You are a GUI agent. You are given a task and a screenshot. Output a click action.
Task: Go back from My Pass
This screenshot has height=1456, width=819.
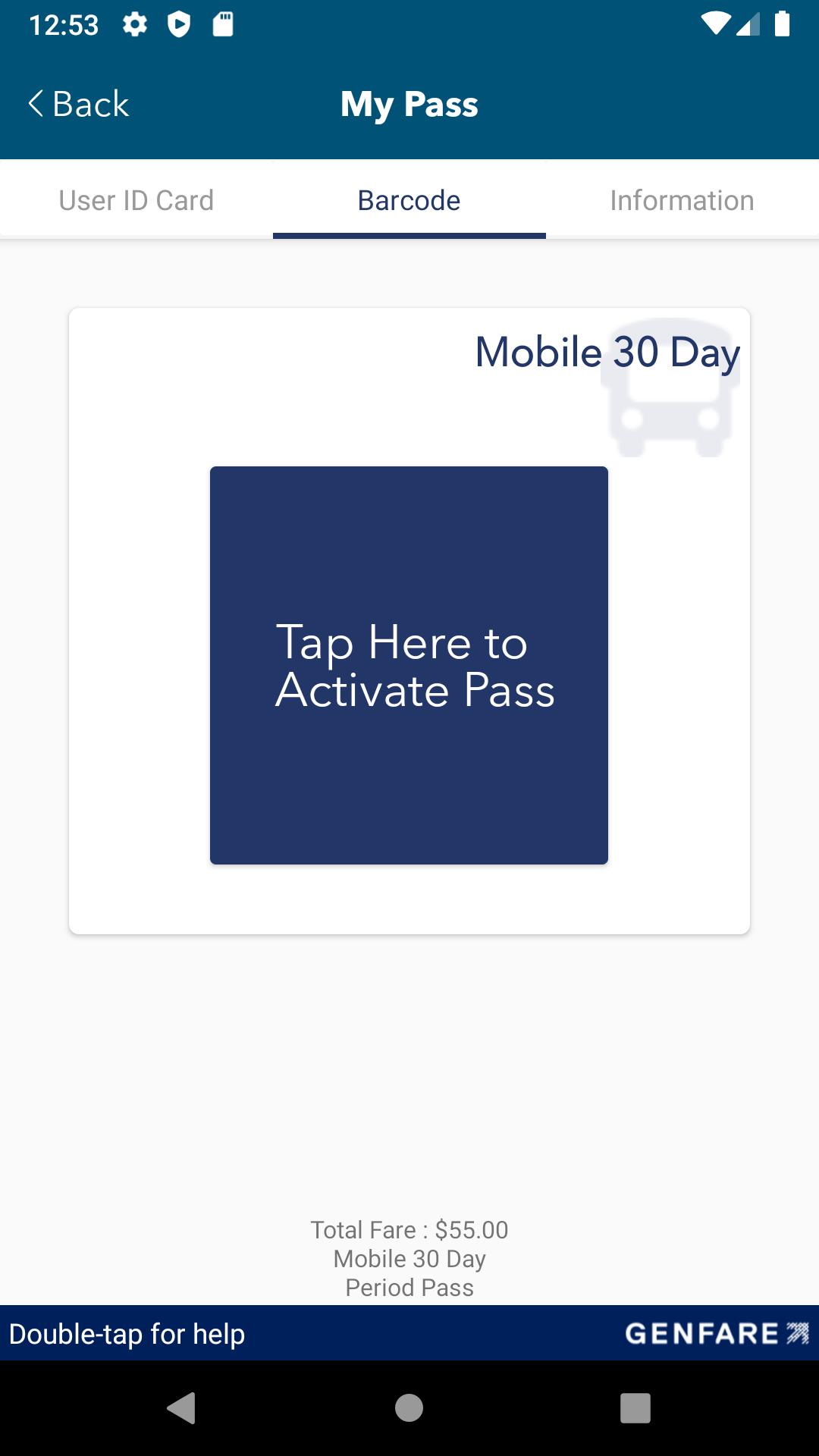point(79,105)
